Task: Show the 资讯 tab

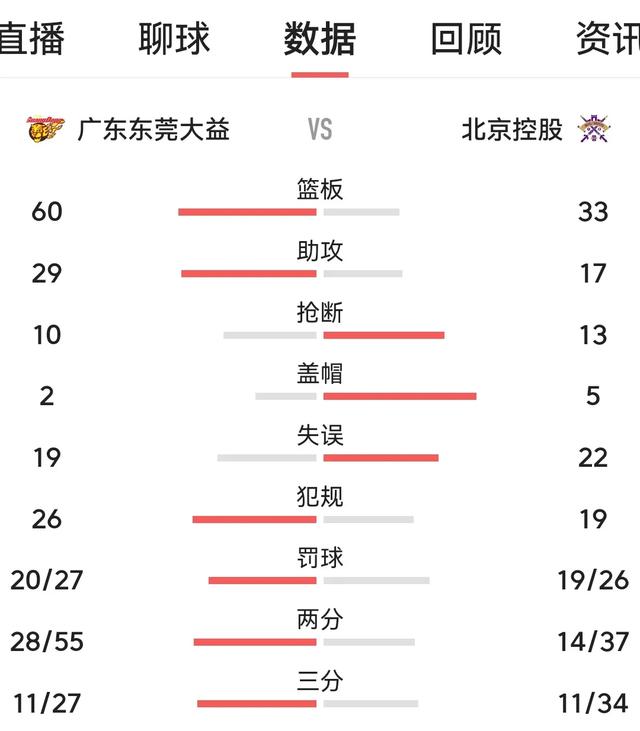Action: 607,39
